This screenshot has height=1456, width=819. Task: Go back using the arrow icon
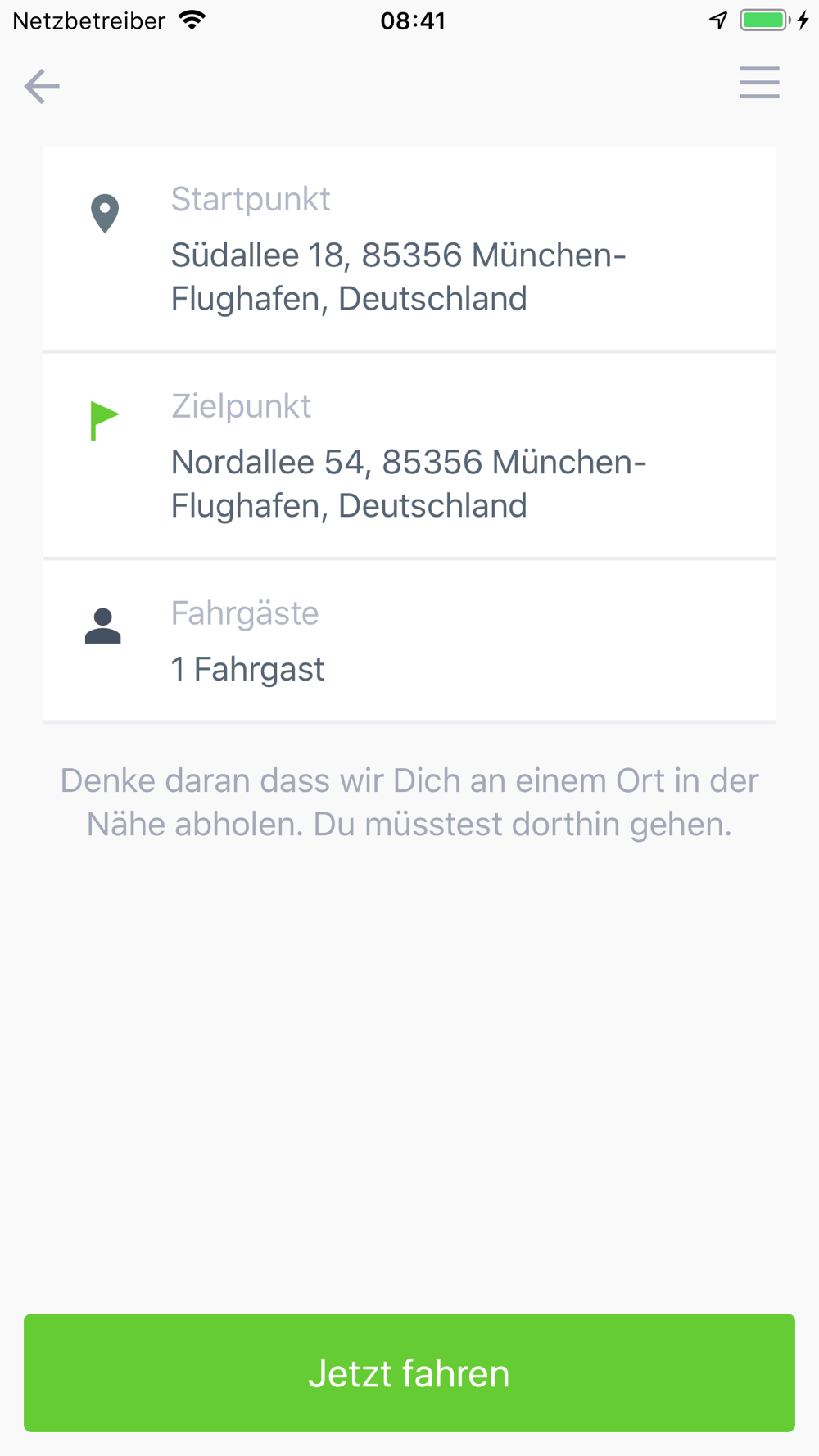pos(42,86)
